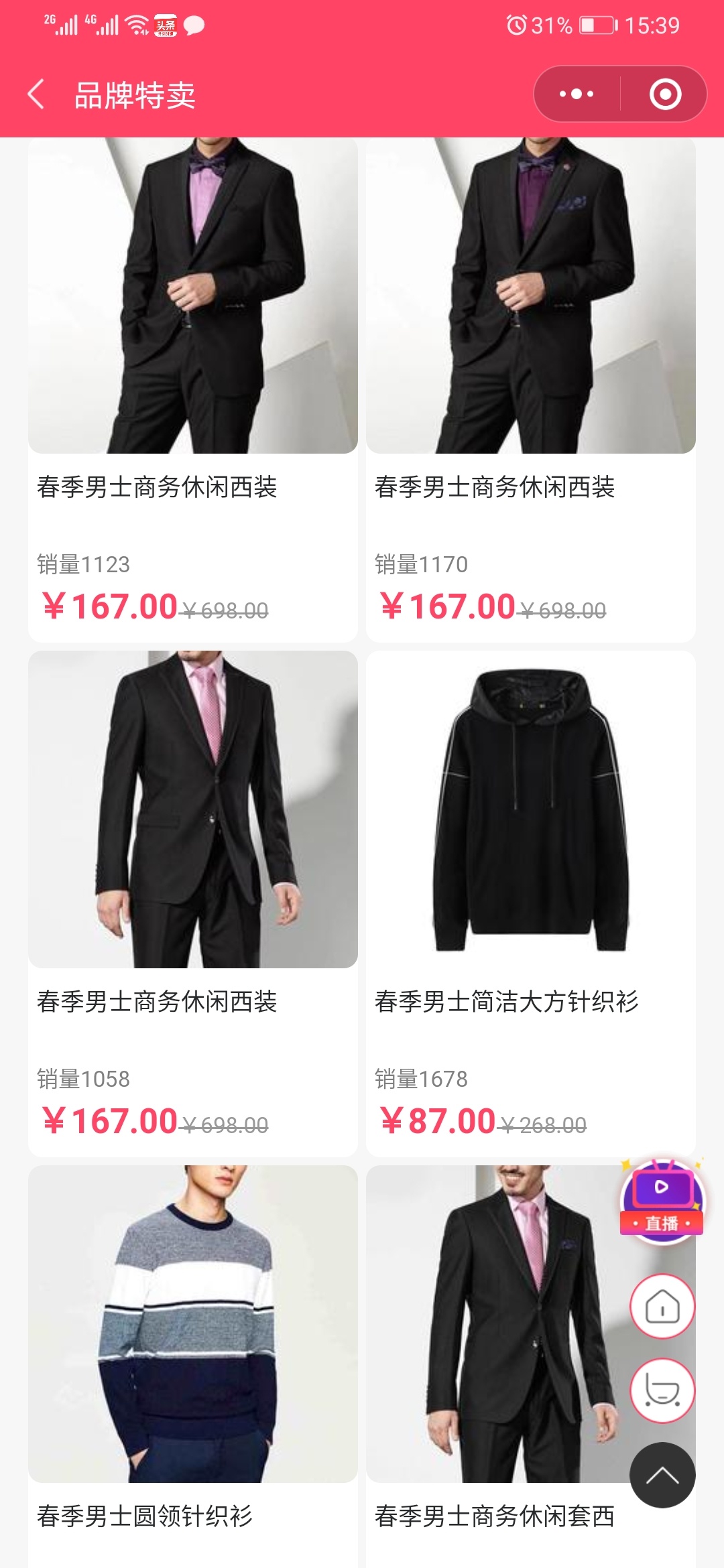
Task: Open the shopping cart
Action: 662,1390
